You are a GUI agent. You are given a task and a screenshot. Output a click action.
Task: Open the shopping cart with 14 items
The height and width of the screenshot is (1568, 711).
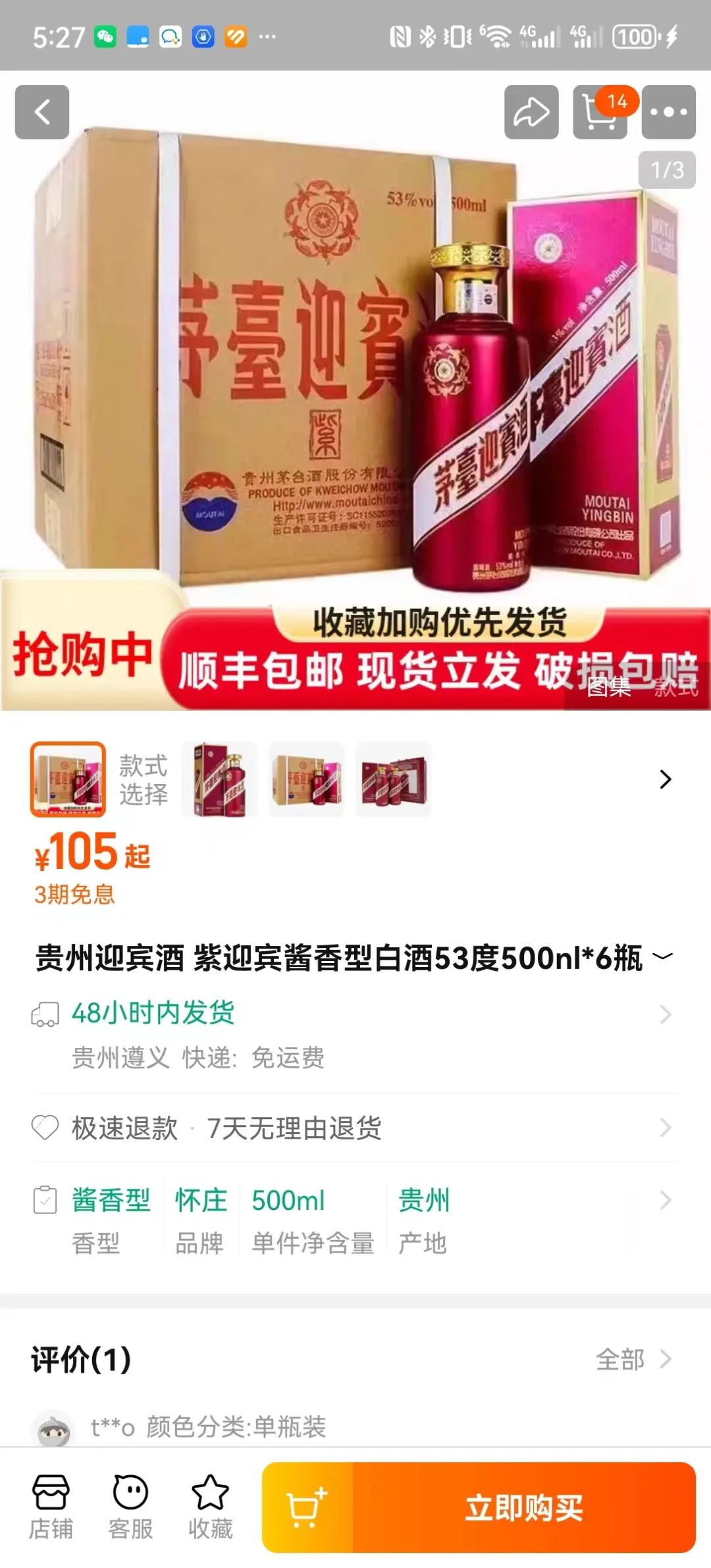coord(600,112)
